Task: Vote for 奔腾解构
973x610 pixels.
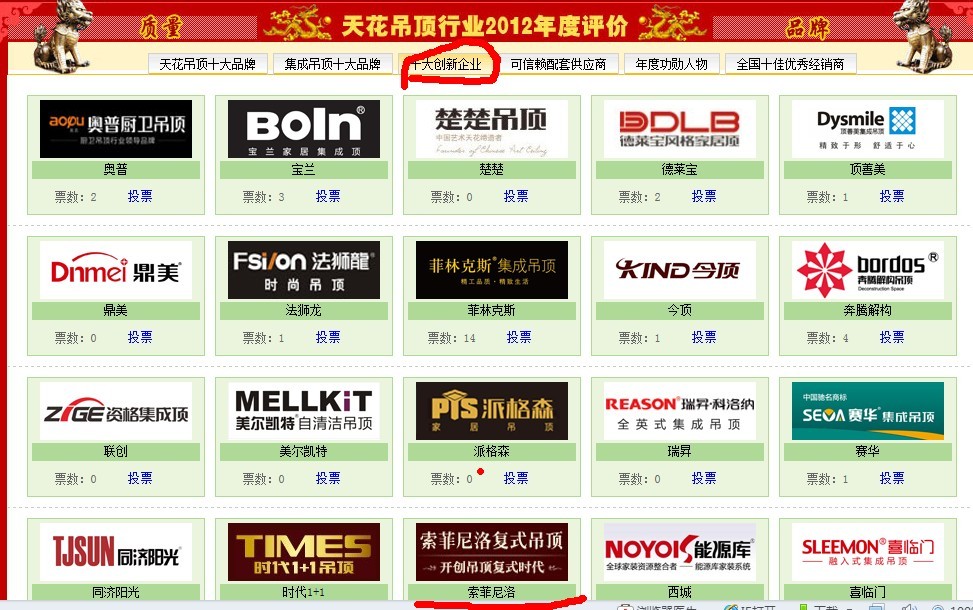Action: [x=892, y=337]
